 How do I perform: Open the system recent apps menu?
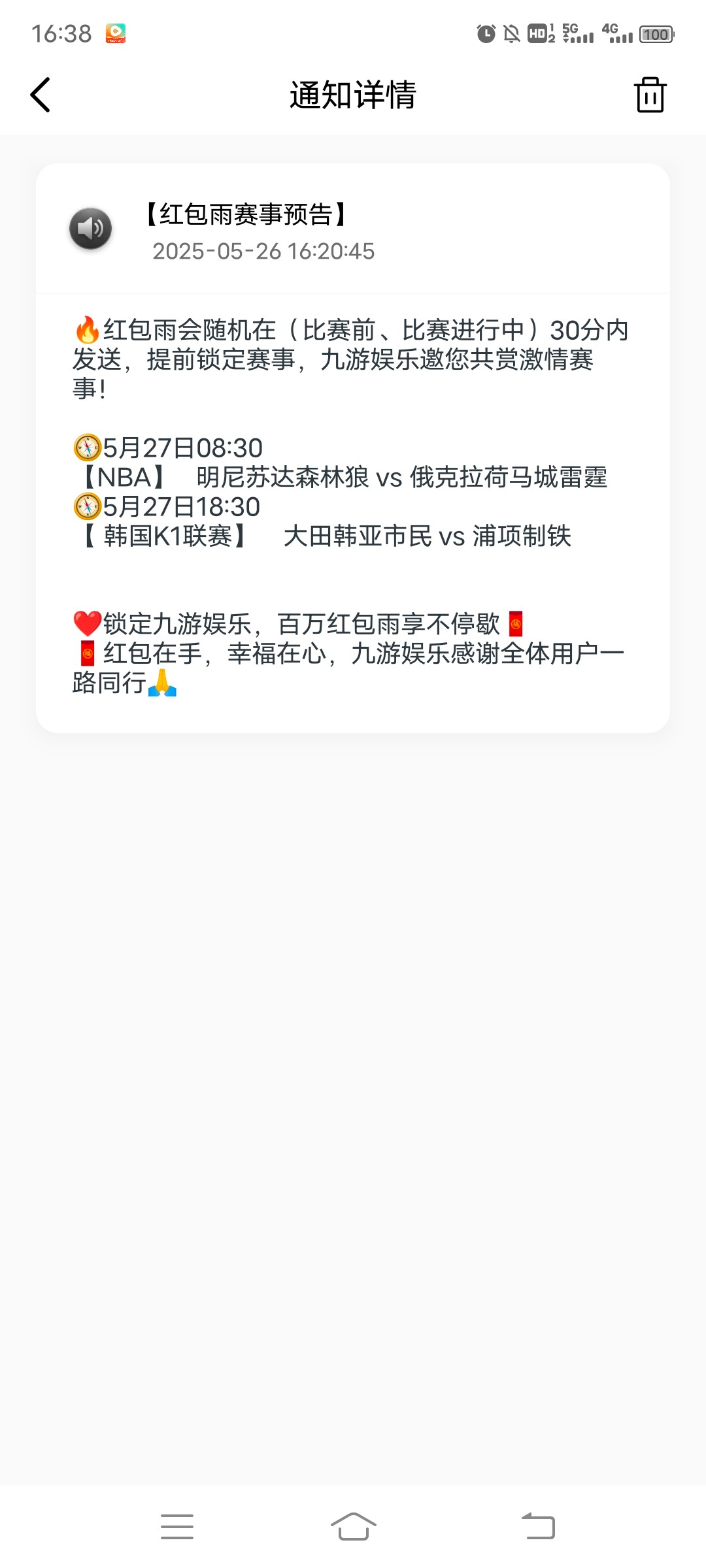(x=177, y=1527)
